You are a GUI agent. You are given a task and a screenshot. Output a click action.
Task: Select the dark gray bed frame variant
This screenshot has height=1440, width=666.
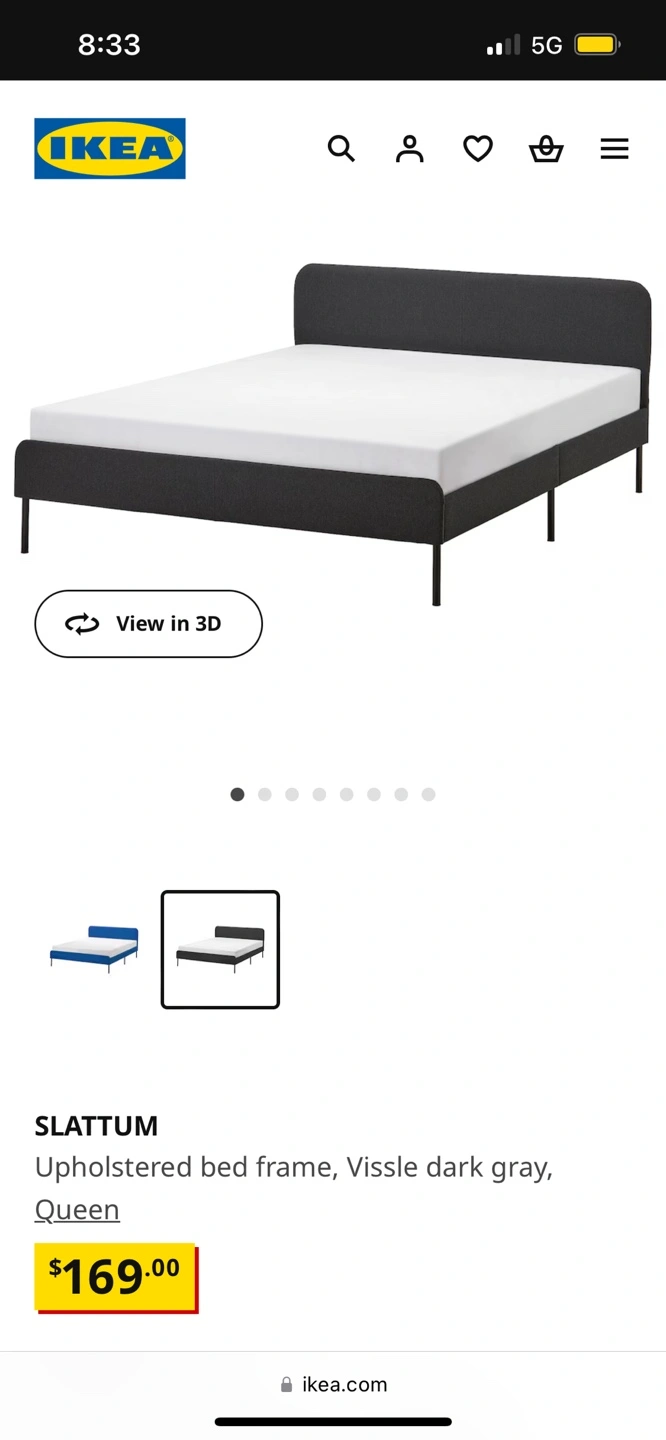tap(220, 949)
